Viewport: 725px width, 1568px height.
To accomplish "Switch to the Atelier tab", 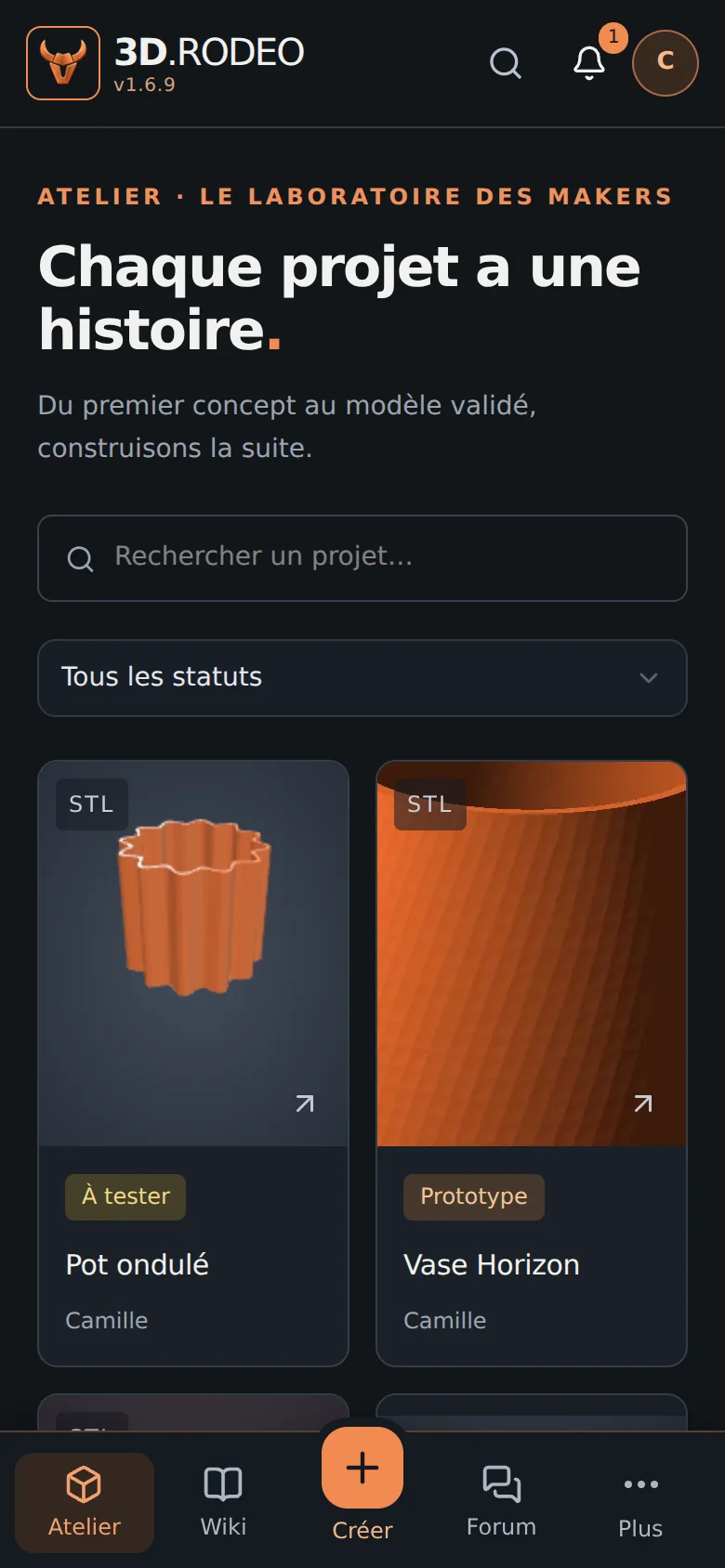I will (x=85, y=1503).
